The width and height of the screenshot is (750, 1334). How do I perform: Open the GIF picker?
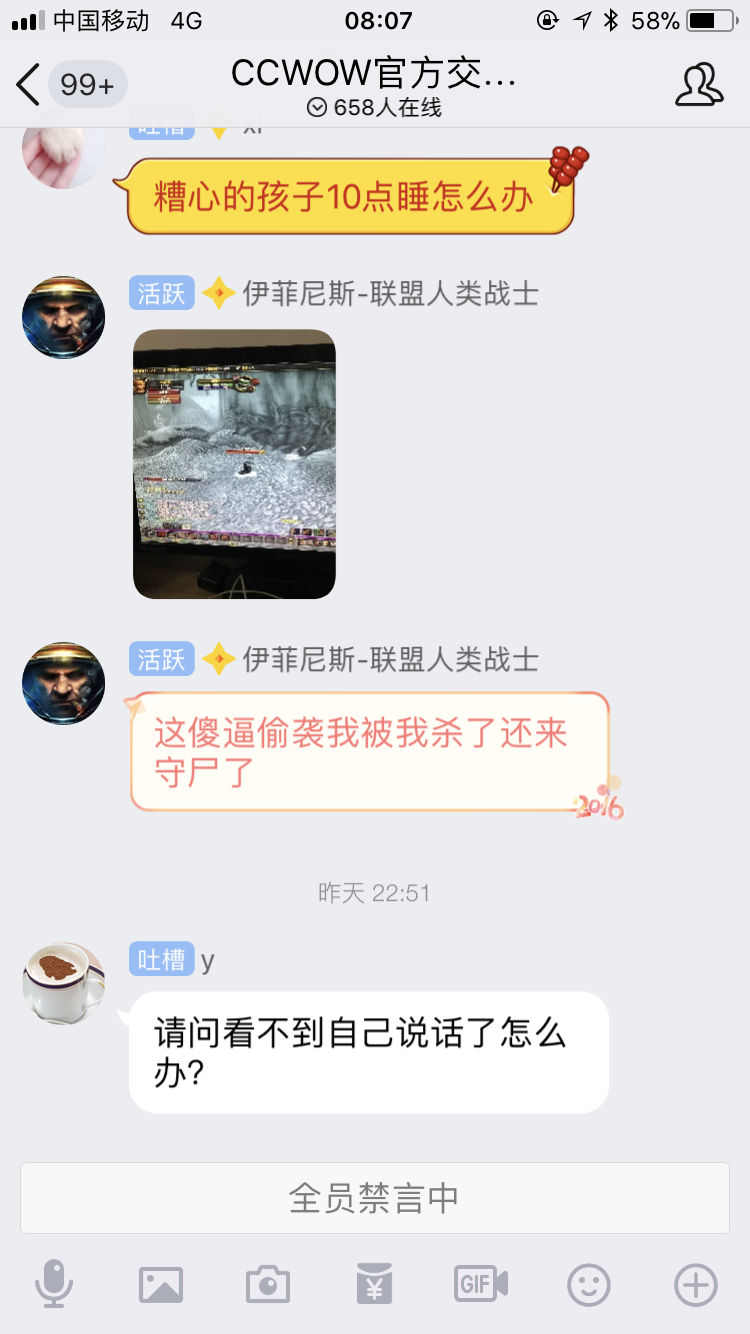(x=480, y=1286)
